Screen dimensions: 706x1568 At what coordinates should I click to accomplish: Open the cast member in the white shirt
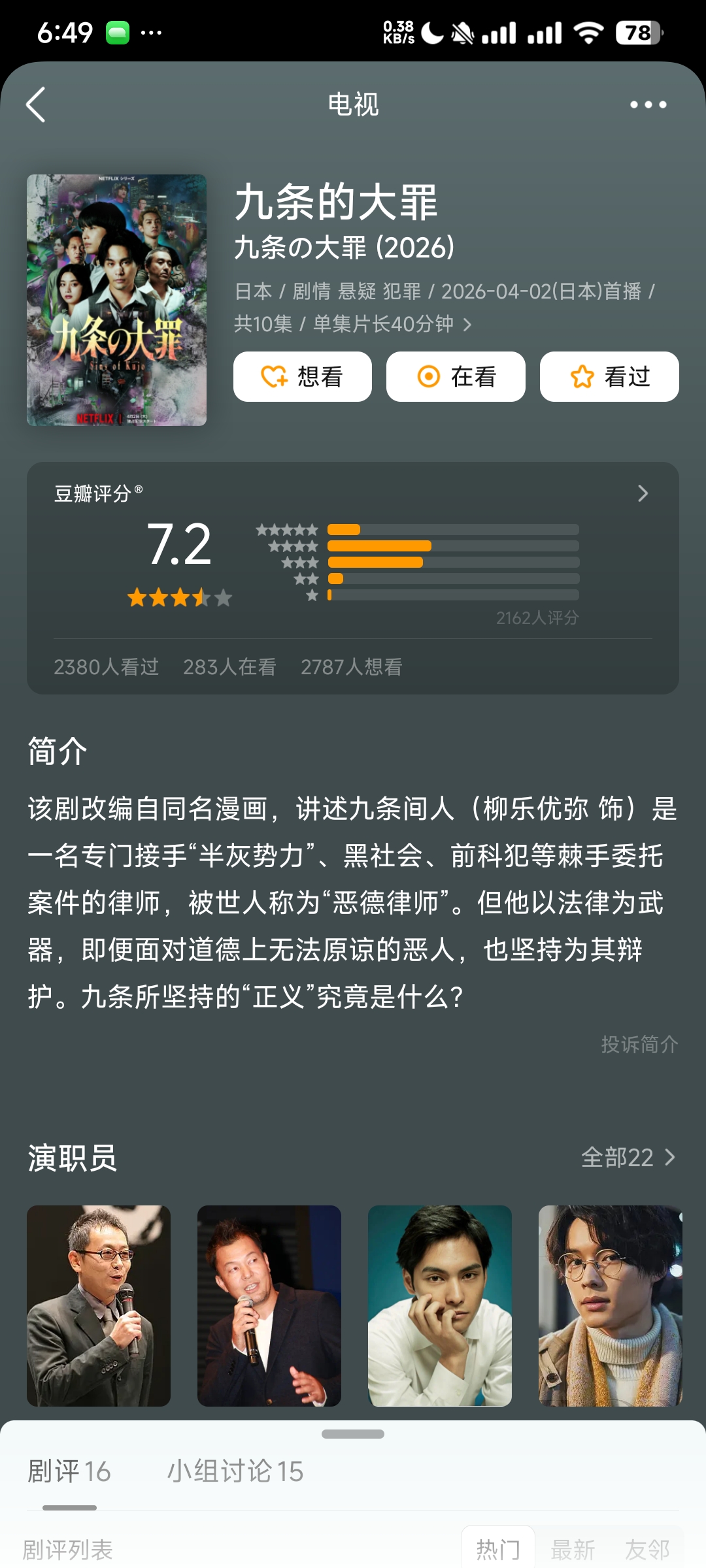pos(440,1305)
